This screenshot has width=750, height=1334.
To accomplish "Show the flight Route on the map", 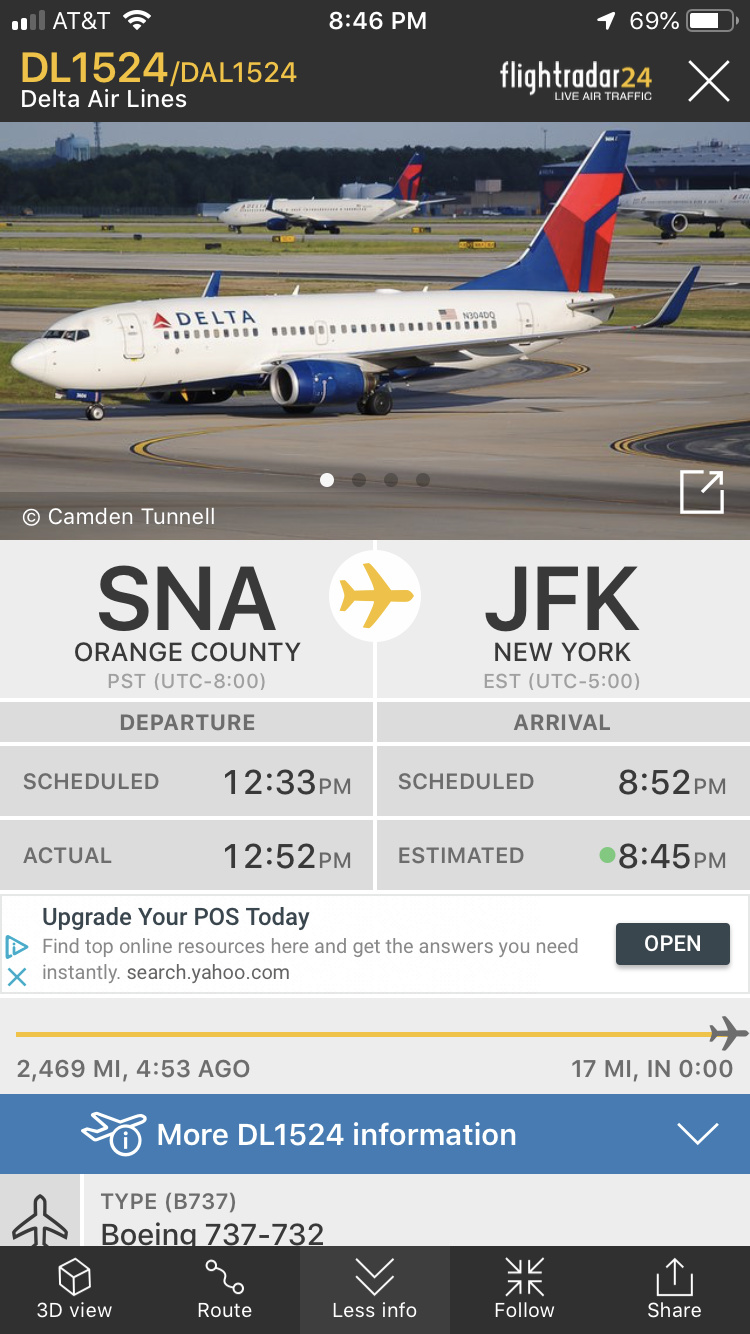I will 225,1289.
